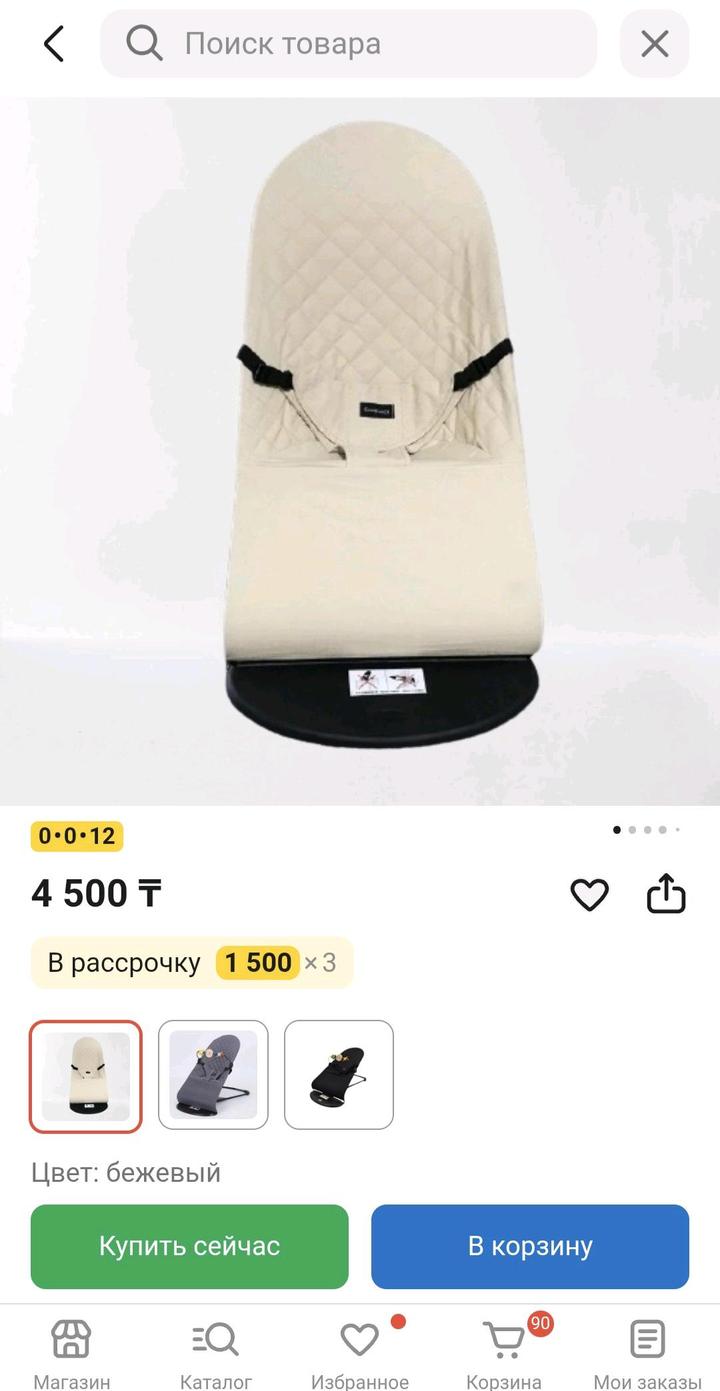Close the page with the X button

pyautogui.click(x=655, y=44)
